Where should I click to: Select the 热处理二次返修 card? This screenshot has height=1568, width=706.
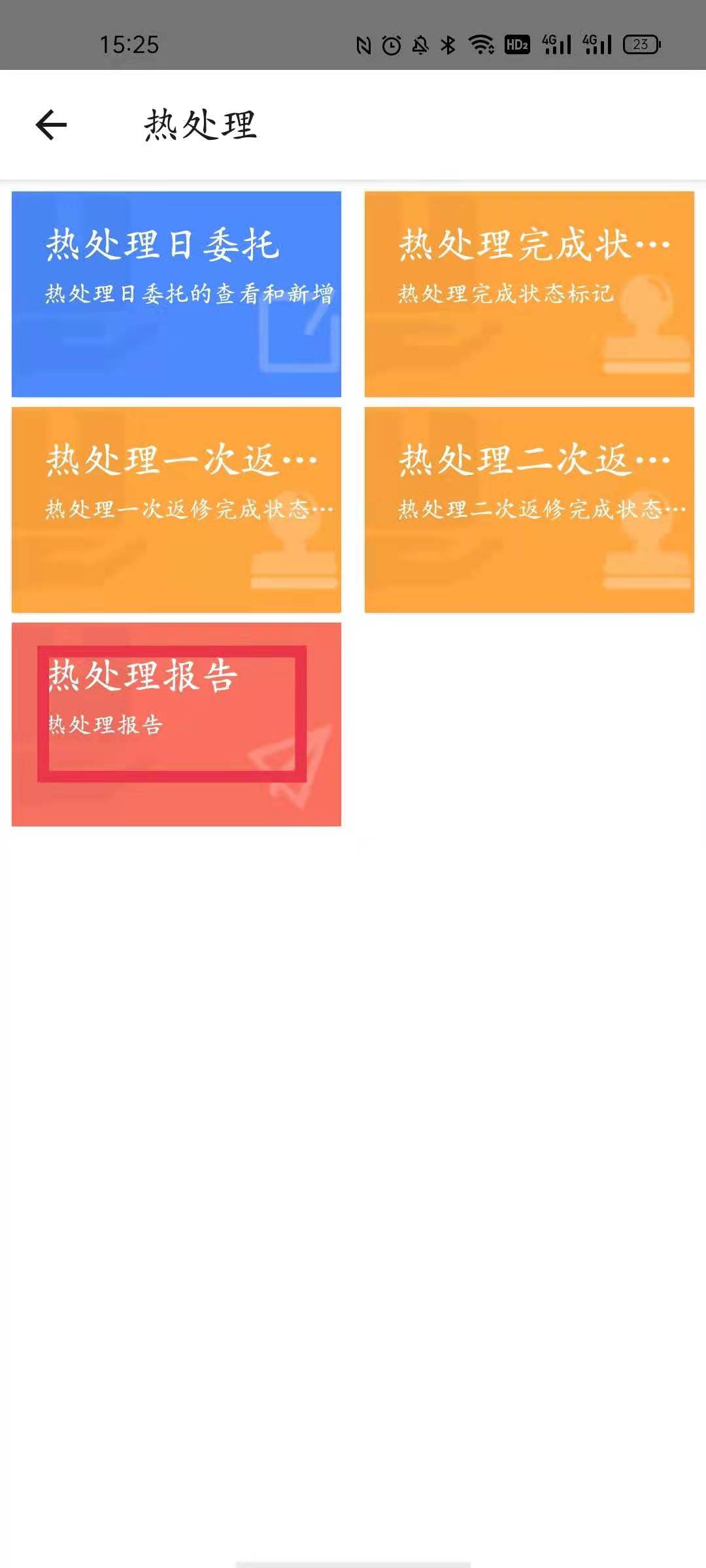pos(529,510)
